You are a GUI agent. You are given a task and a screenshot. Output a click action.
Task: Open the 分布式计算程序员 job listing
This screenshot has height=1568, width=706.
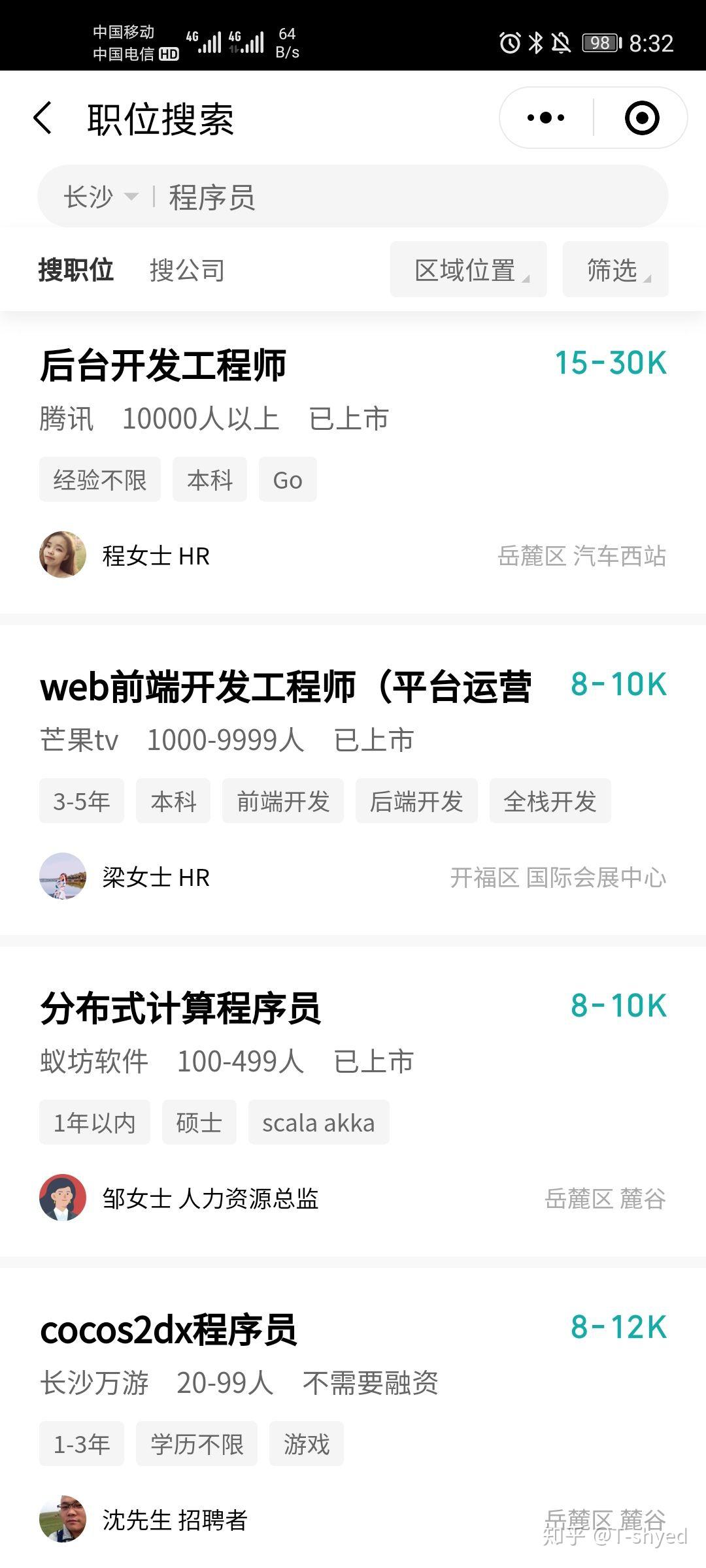tap(180, 1008)
